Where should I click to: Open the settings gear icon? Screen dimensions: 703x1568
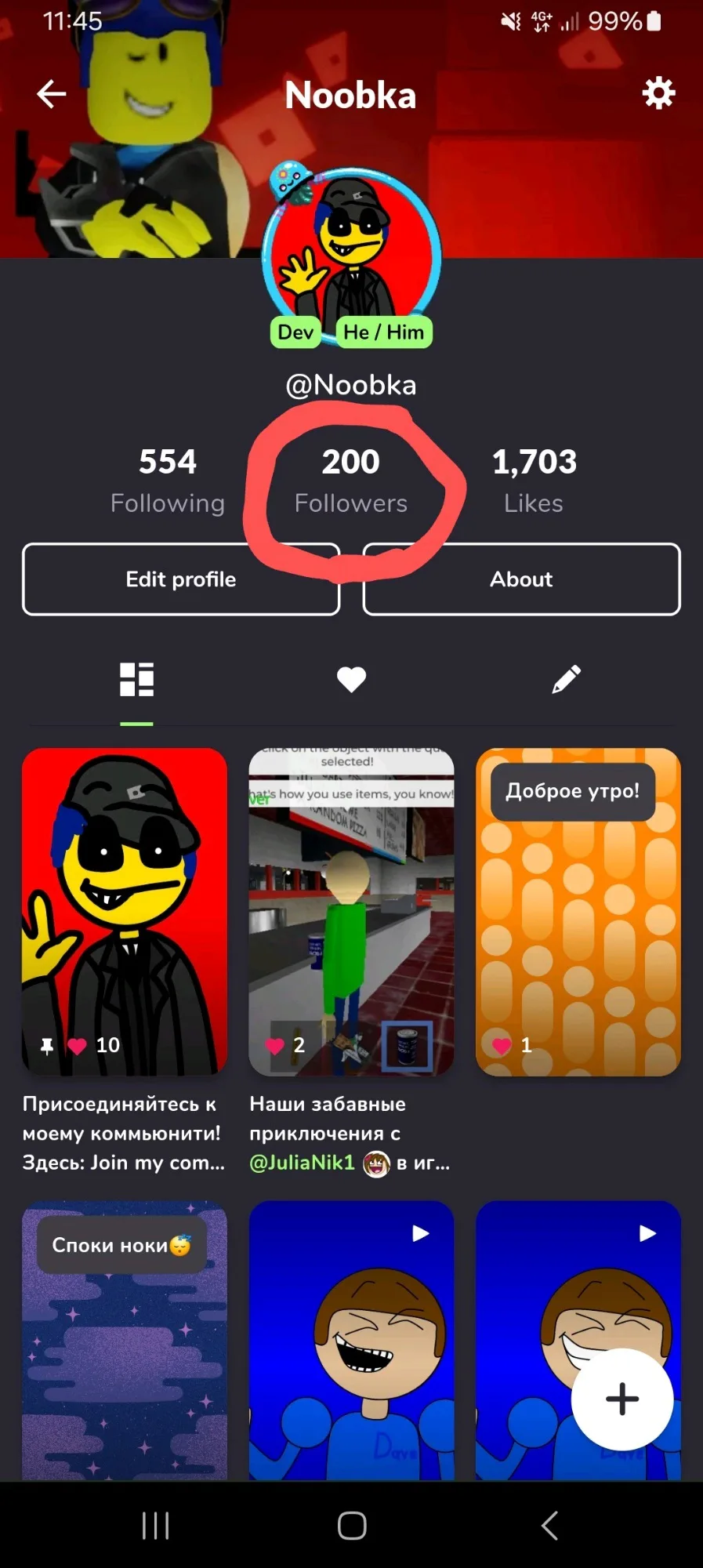pos(658,93)
